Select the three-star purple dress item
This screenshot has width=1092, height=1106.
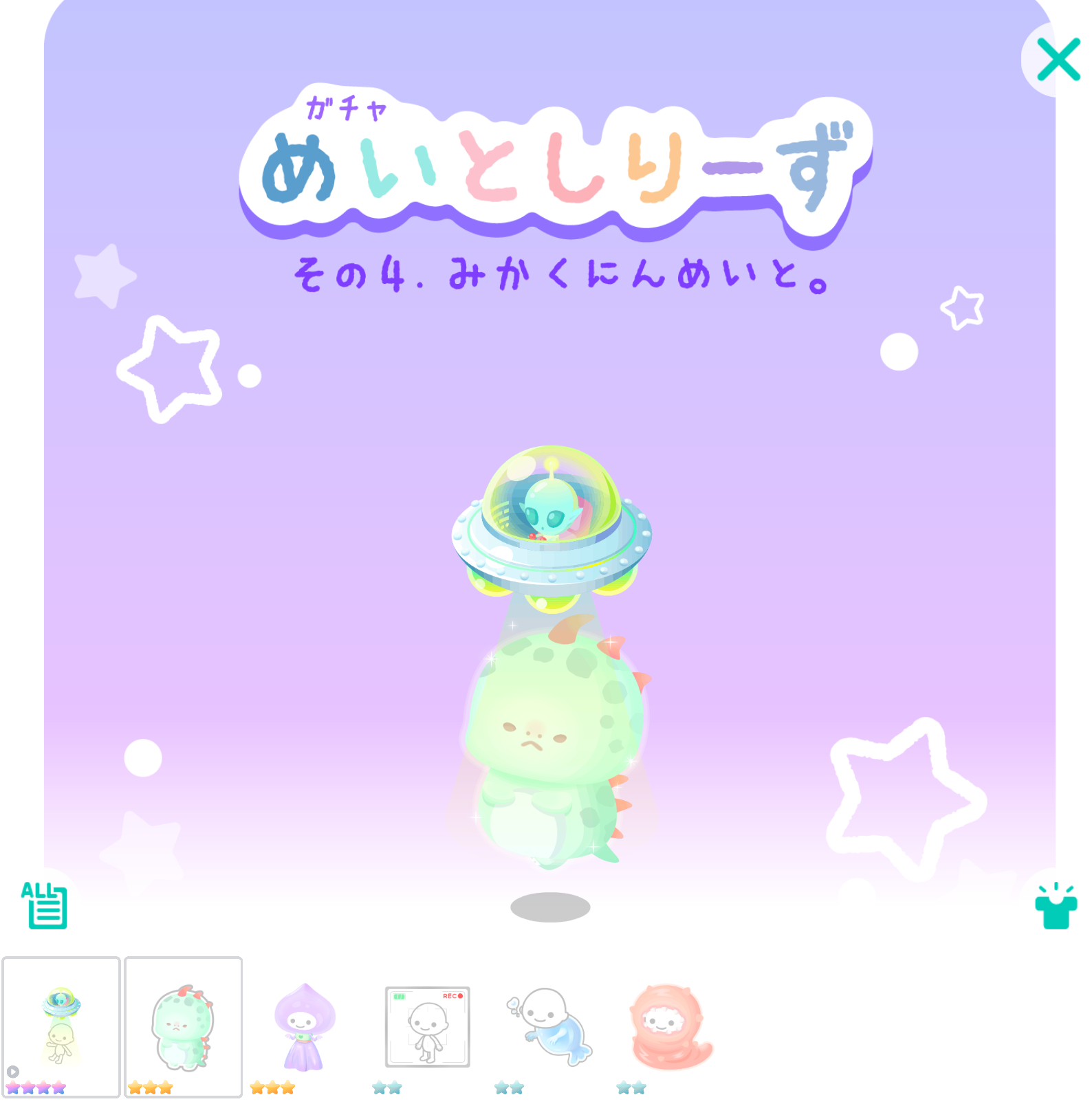pyautogui.click(x=305, y=1027)
